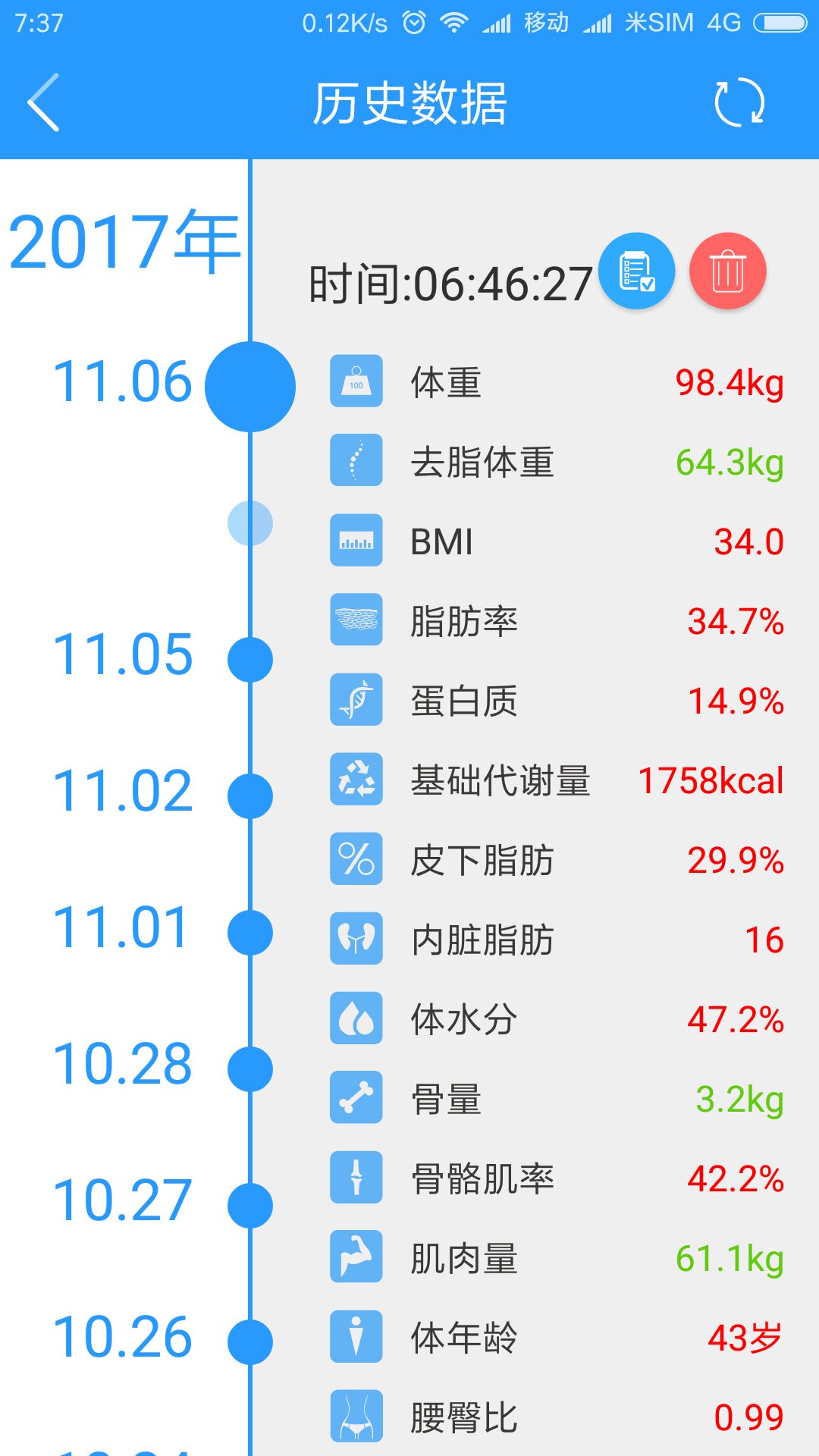This screenshot has height=1456, width=819.
Task: Go back from the 历史数据 screen
Action: [43, 102]
